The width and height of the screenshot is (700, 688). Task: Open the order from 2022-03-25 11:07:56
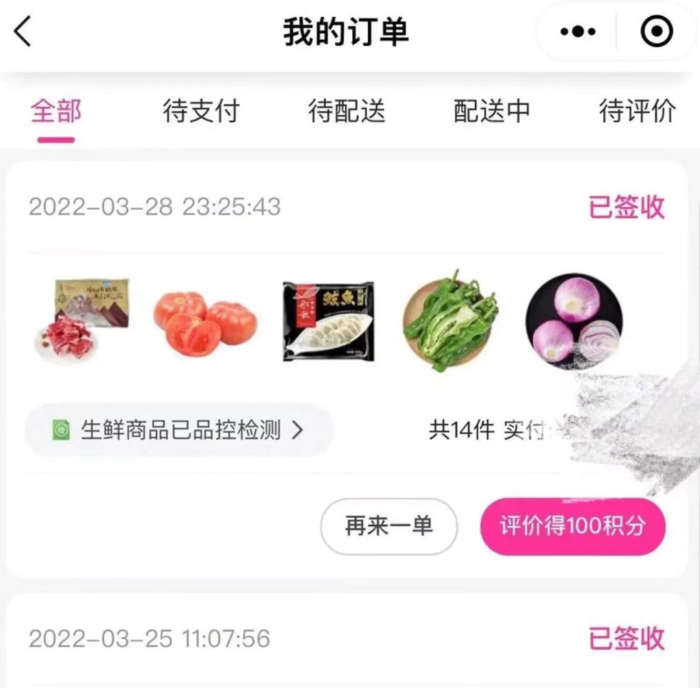(x=149, y=638)
